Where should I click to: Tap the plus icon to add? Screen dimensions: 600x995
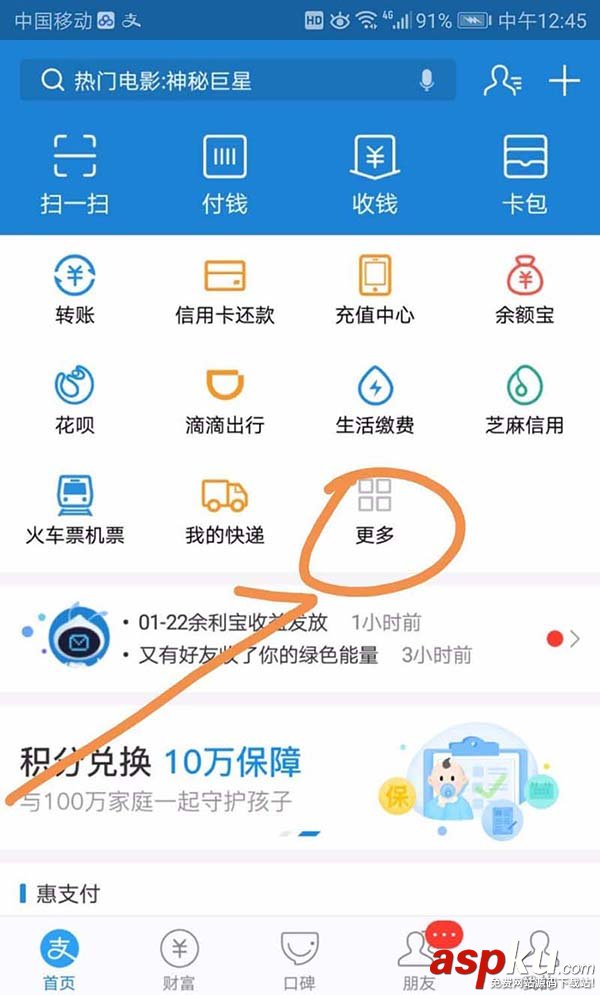564,81
